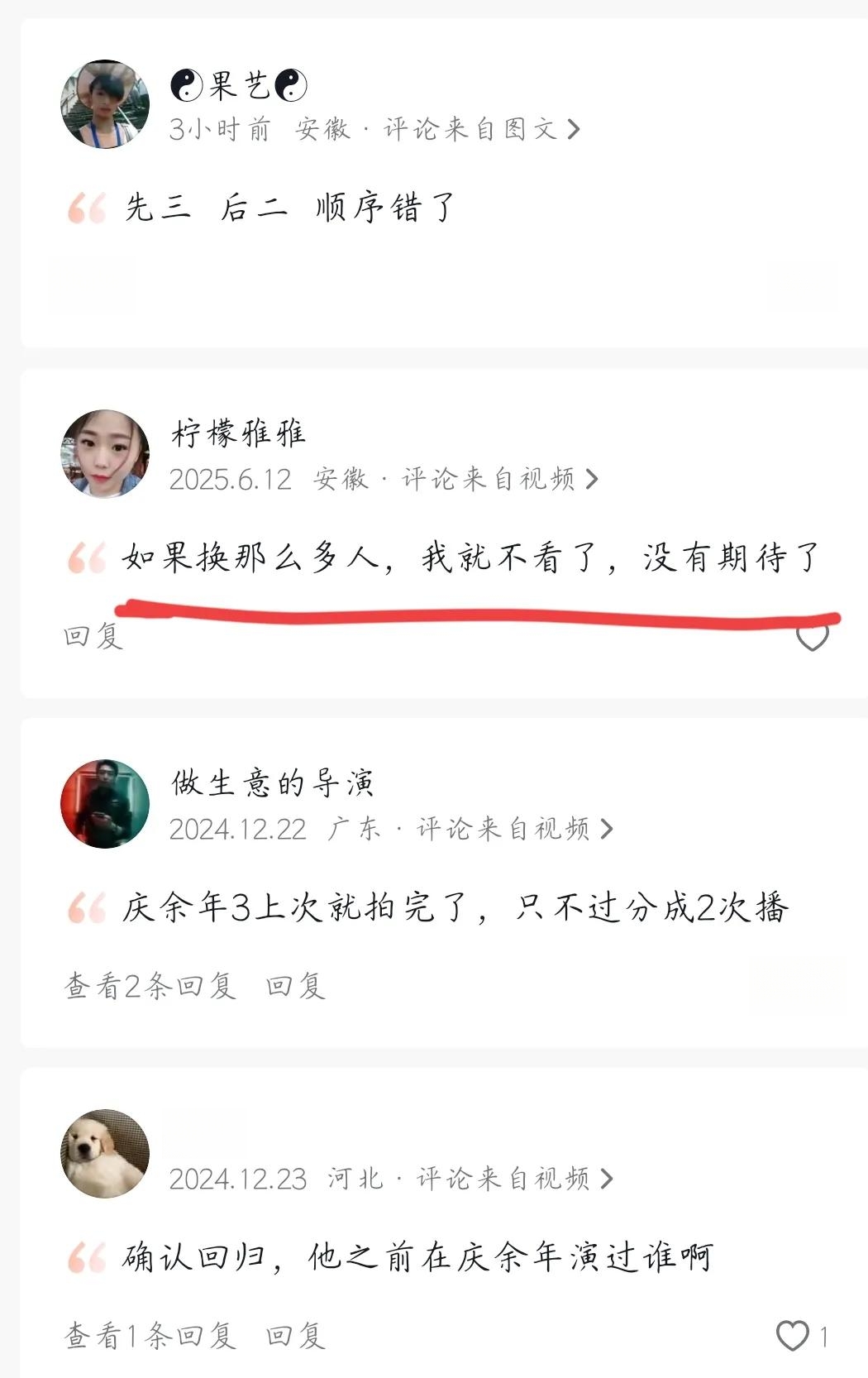The image size is (868, 1378).
Task: Reply to 做生意的导演's comment
Action: pyautogui.click(x=295, y=985)
